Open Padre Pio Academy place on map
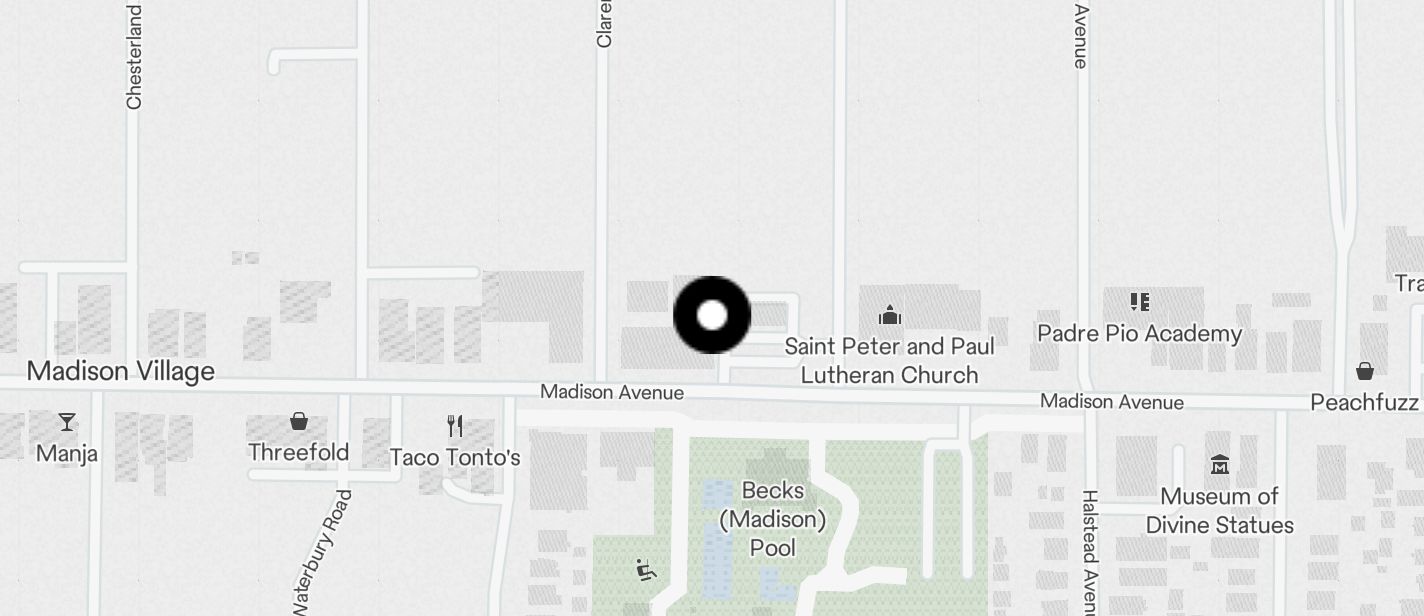 click(1139, 302)
